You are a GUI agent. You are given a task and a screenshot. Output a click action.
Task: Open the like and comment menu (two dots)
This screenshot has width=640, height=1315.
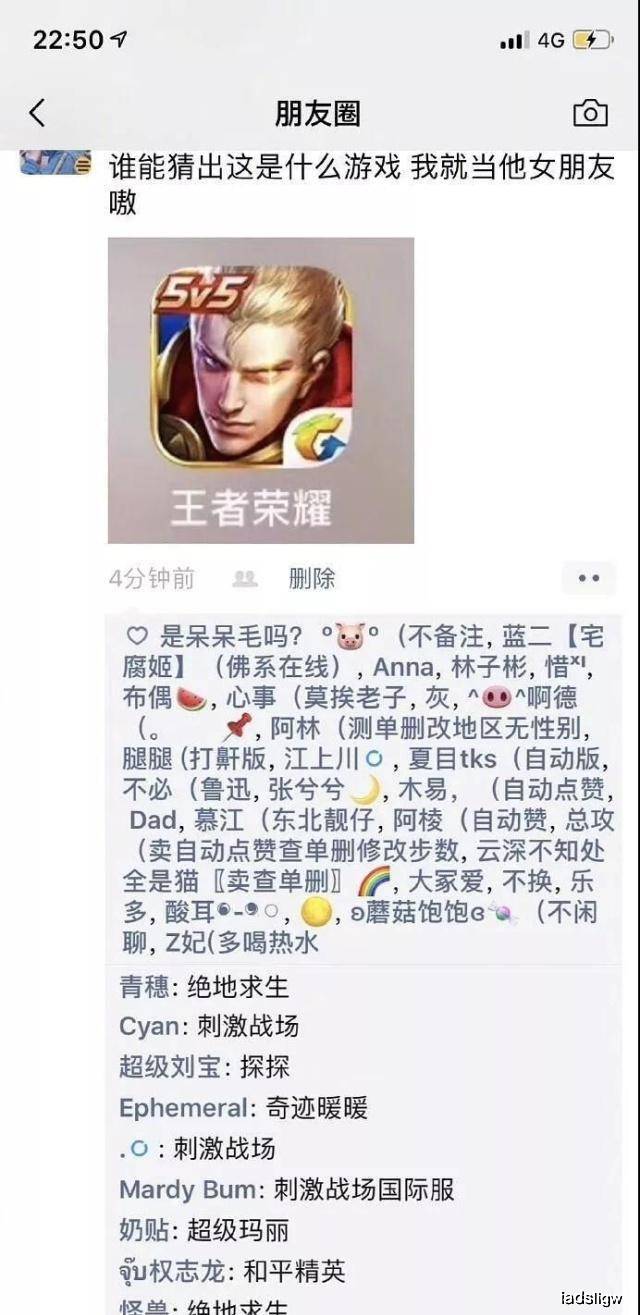[x=589, y=578]
